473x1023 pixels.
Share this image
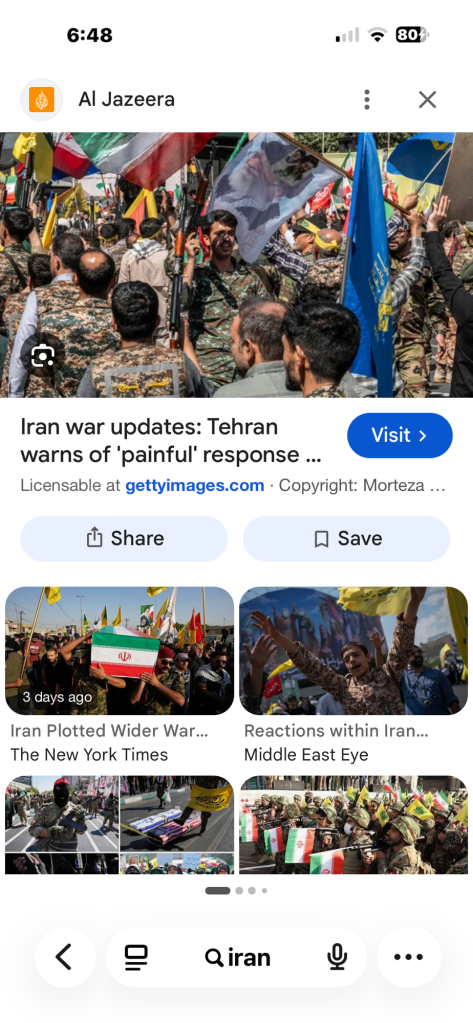click(124, 538)
